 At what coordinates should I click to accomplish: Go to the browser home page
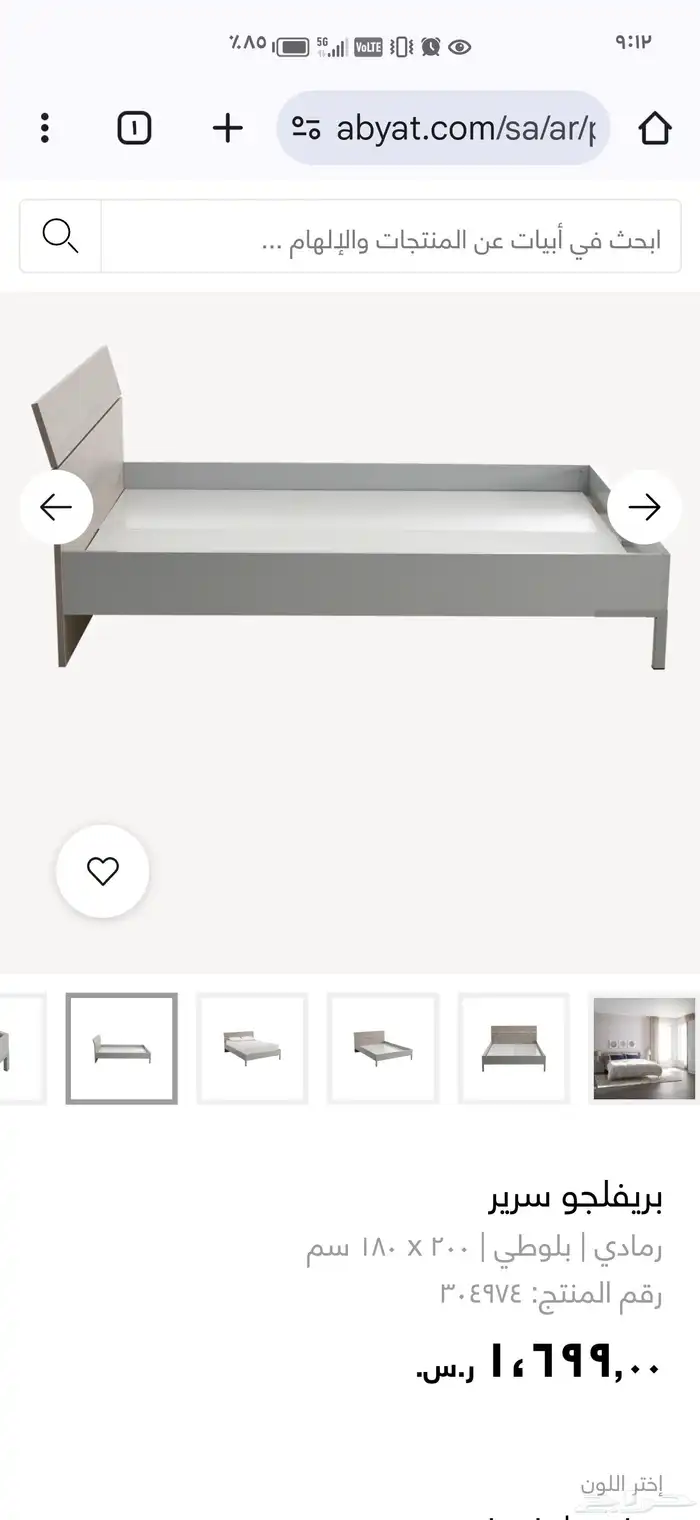tap(654, 128)
